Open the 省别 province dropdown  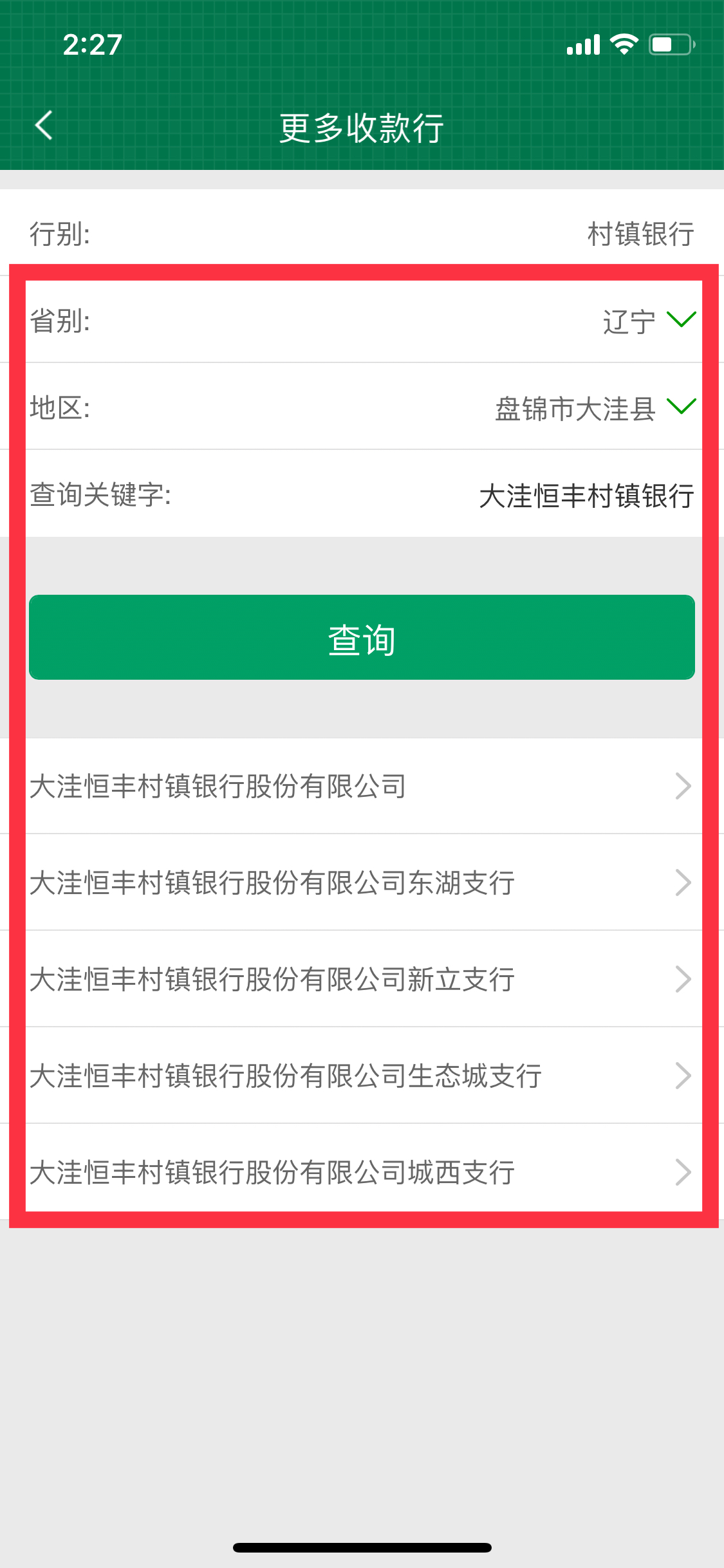tap(362, 320)
